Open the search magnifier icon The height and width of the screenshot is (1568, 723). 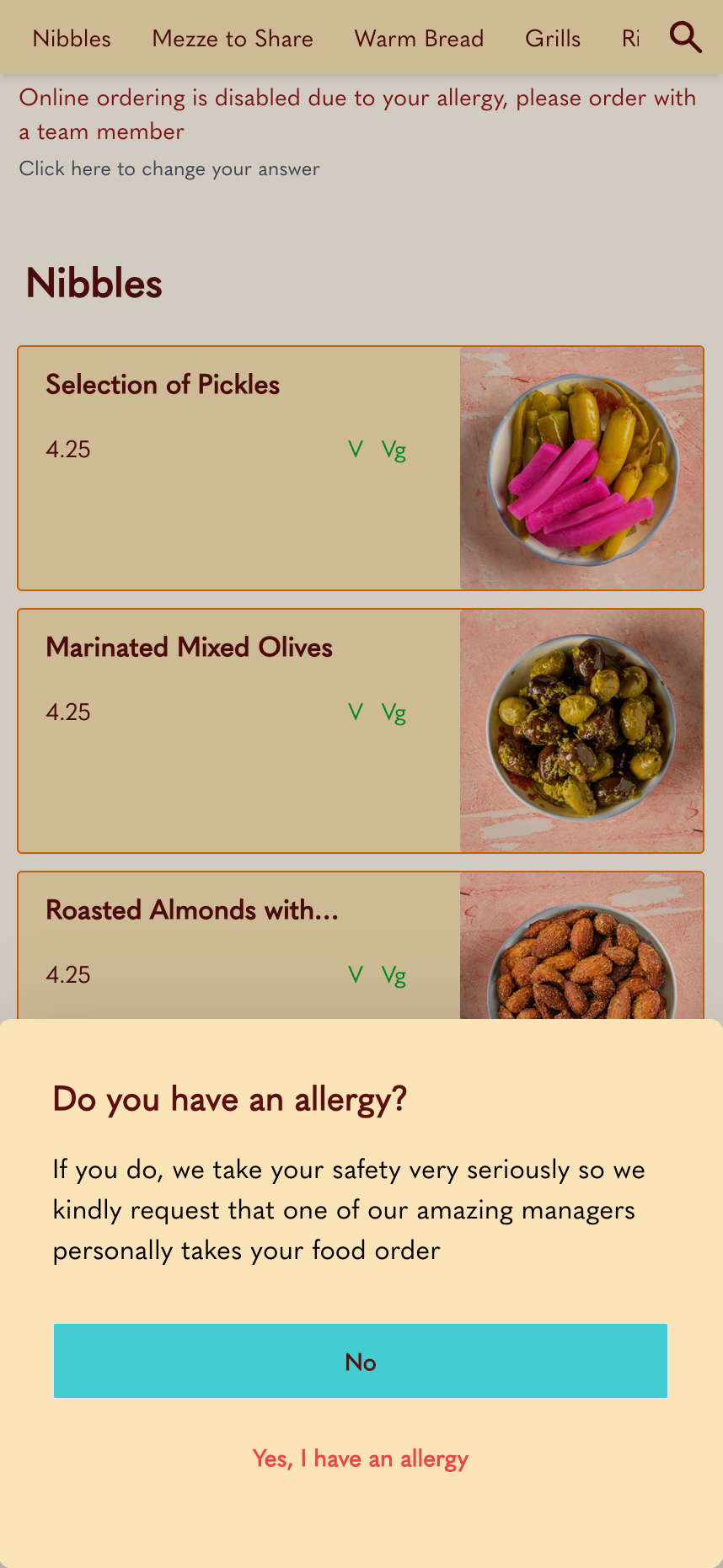[x=685, y=38]
